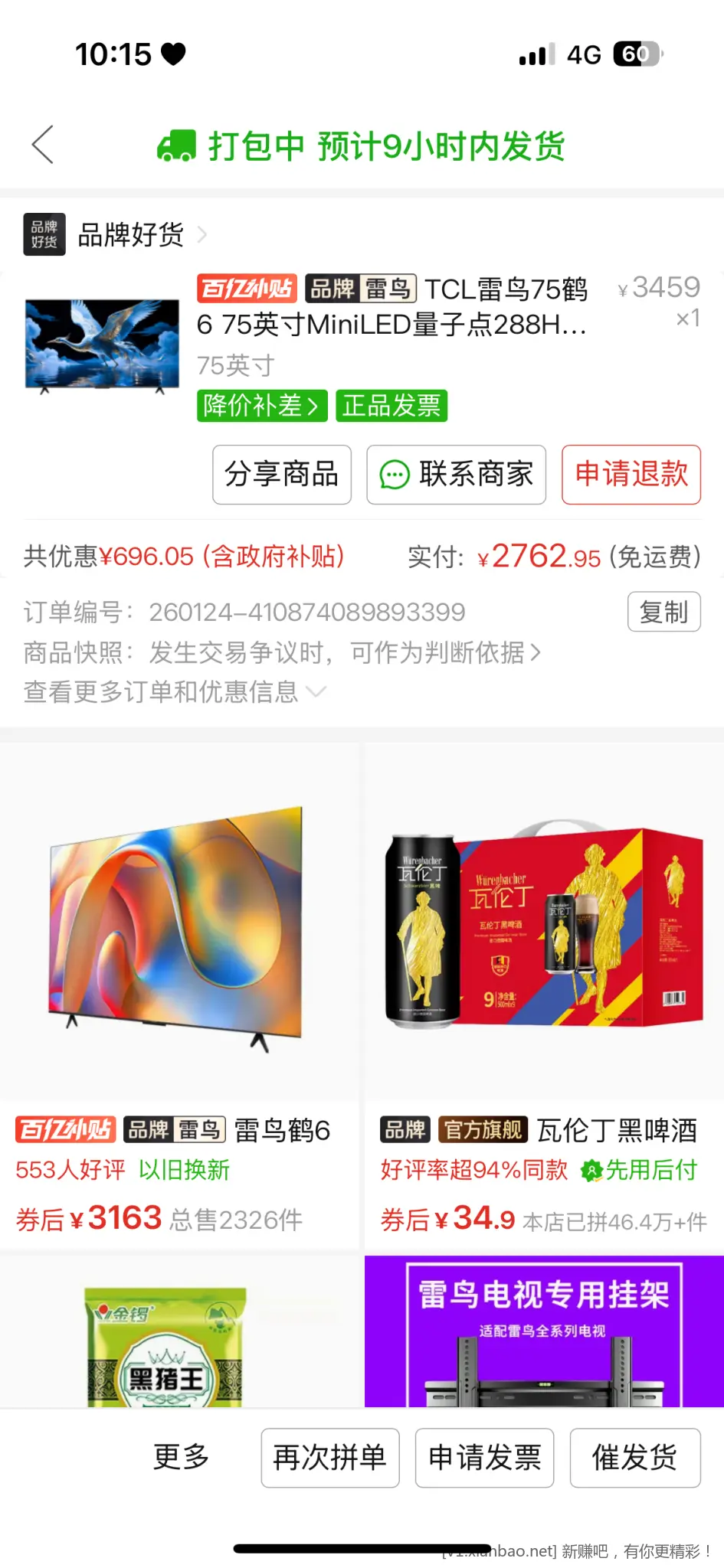The image size is (724, 1568).
Task: Open the TCL雷鸟75鹤6 ordered product
Action: [391, 308]
